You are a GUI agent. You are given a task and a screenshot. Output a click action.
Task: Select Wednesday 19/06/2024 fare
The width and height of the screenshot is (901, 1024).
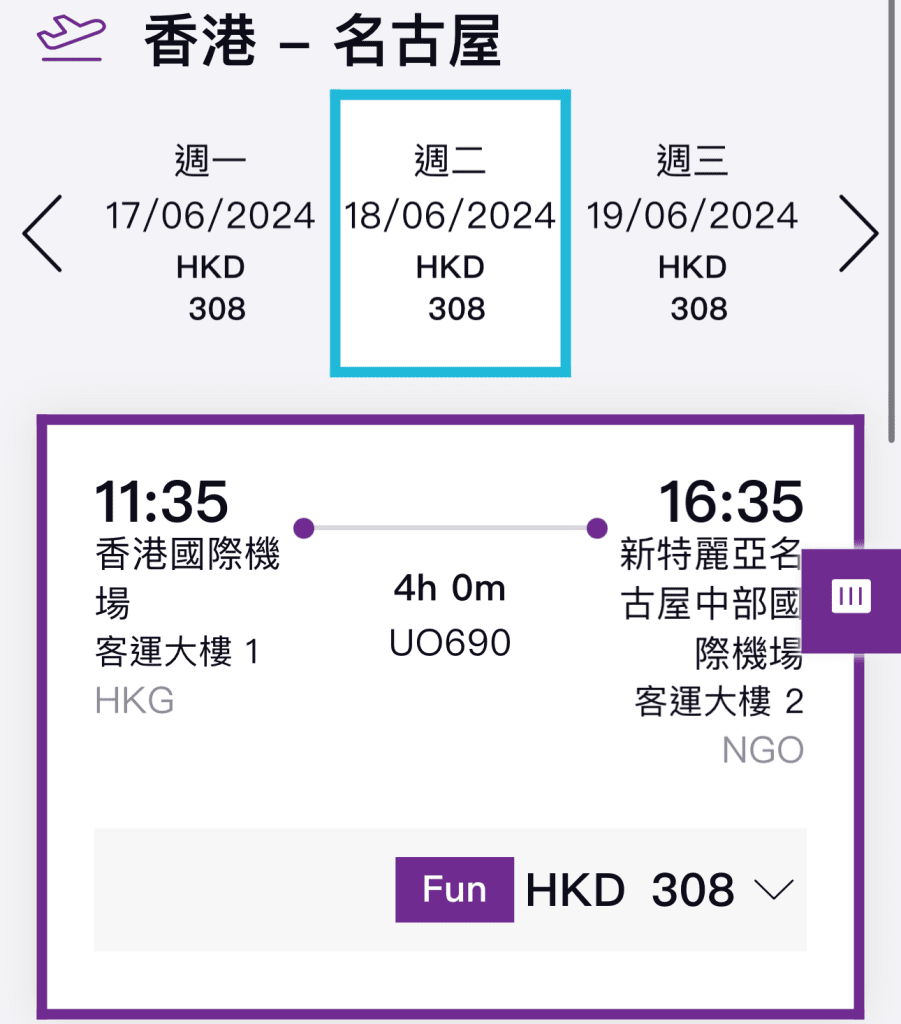(x=692, y=236)
